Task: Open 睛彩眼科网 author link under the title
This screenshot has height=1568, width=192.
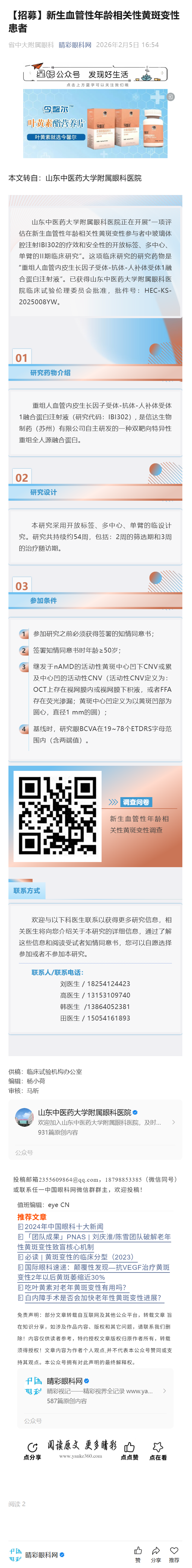Action: click(x=75, y=45)
